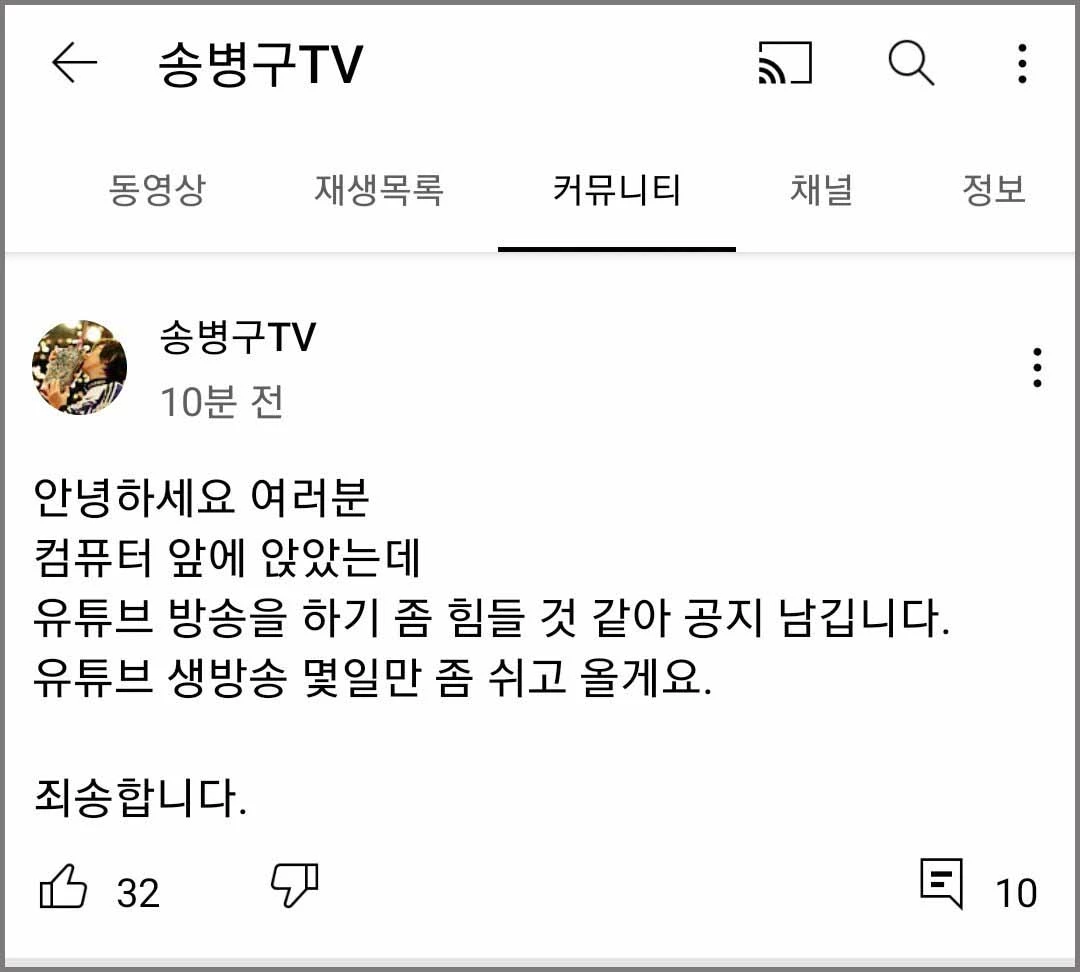Open the post's three-dot options menu

(1037, 368)
